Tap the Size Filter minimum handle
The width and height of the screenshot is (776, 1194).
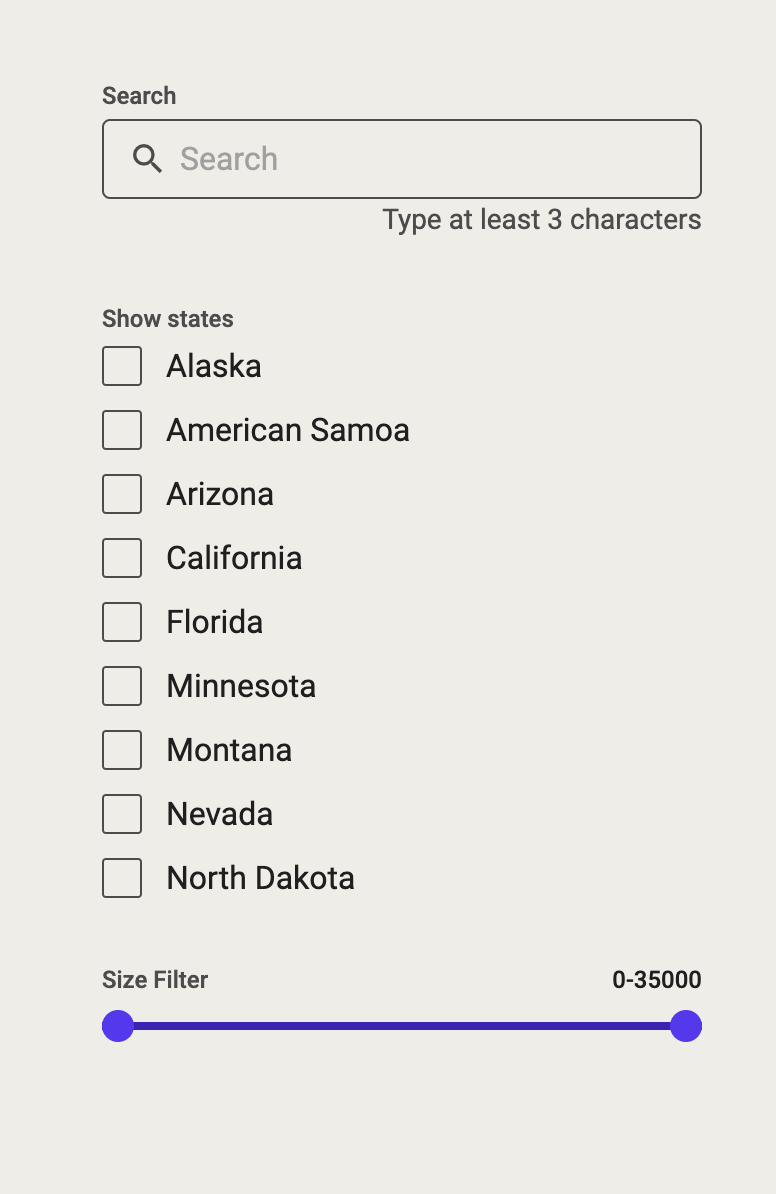[x=118, y=1026]
